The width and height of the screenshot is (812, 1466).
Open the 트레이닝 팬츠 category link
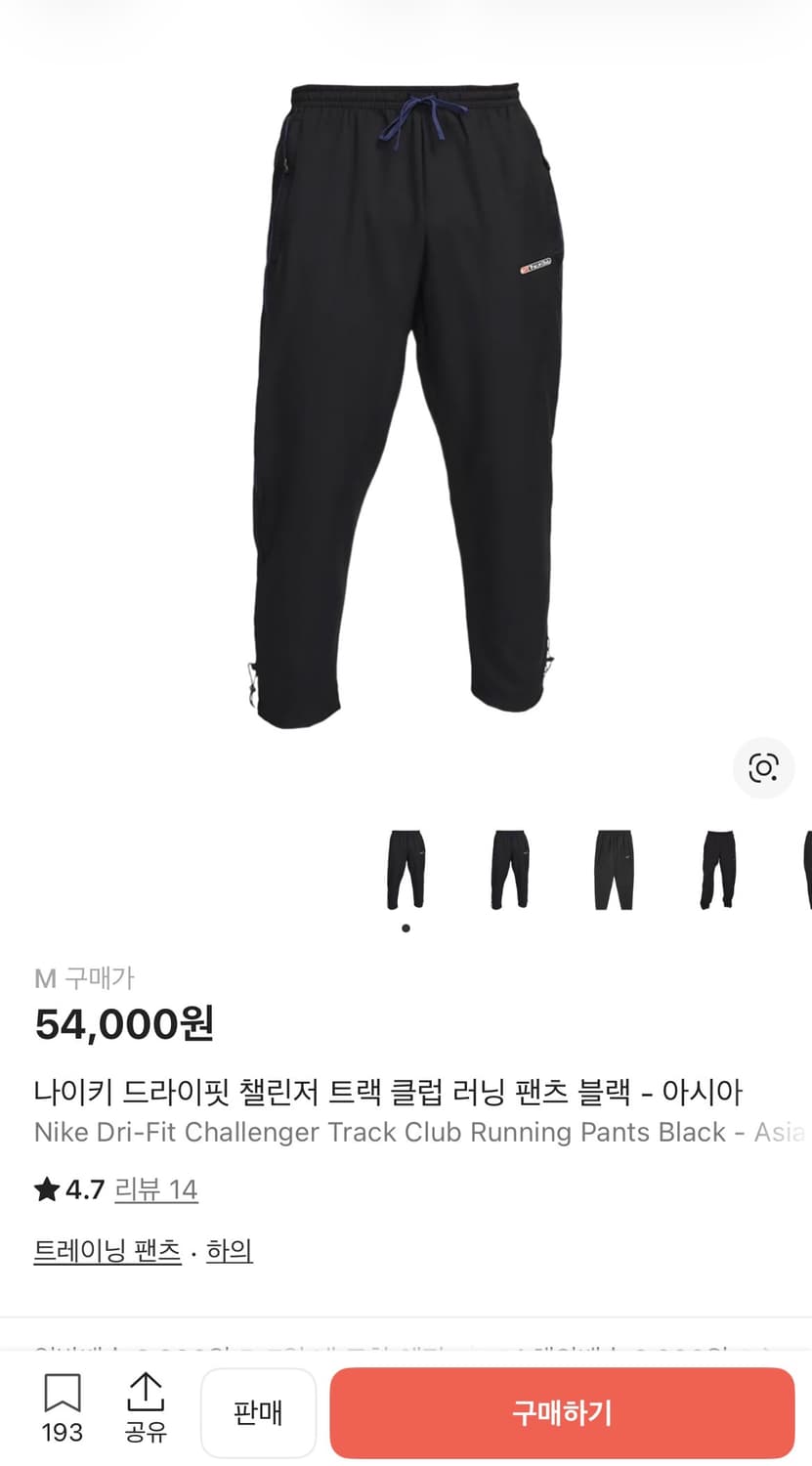(x=107, y=1249)
